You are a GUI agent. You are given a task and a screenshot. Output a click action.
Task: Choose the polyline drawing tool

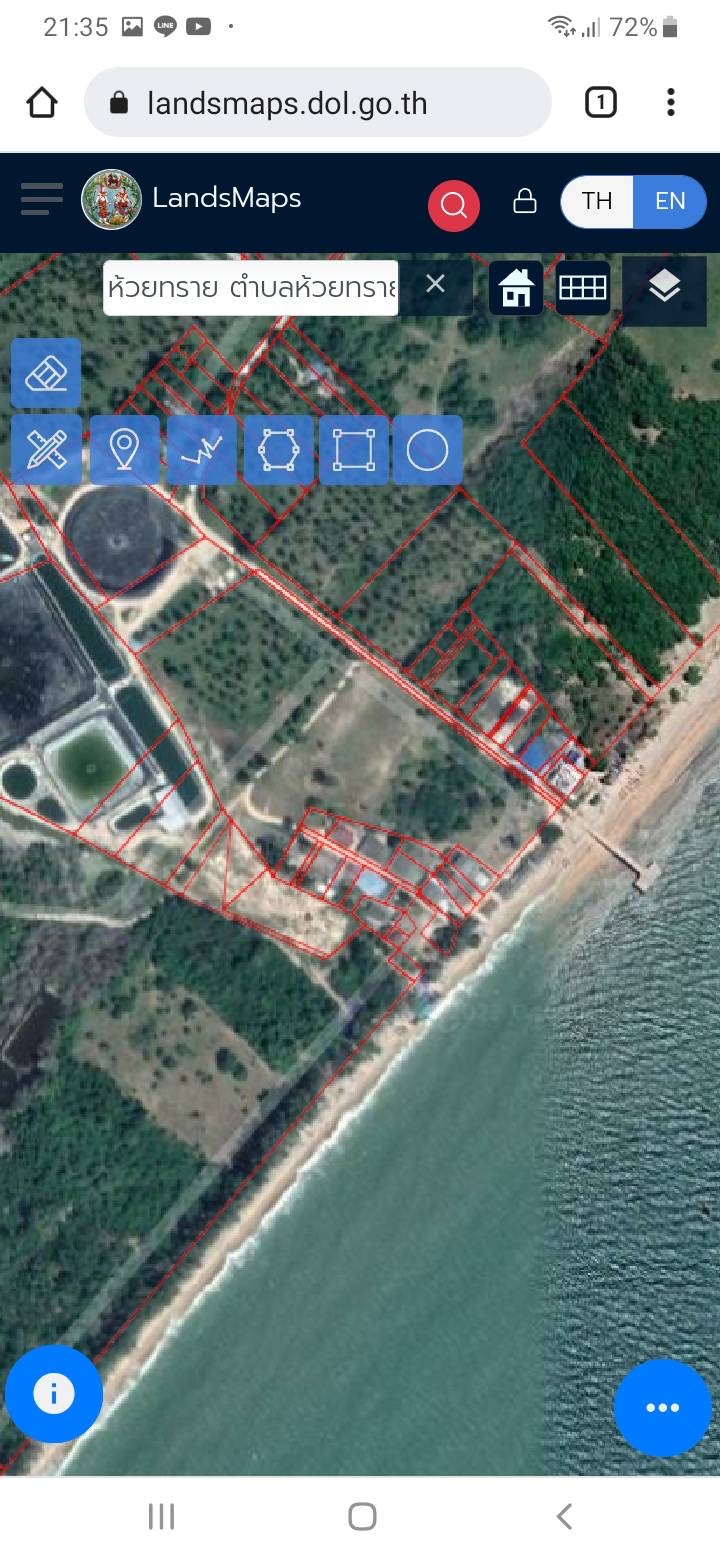pos(202,450)
